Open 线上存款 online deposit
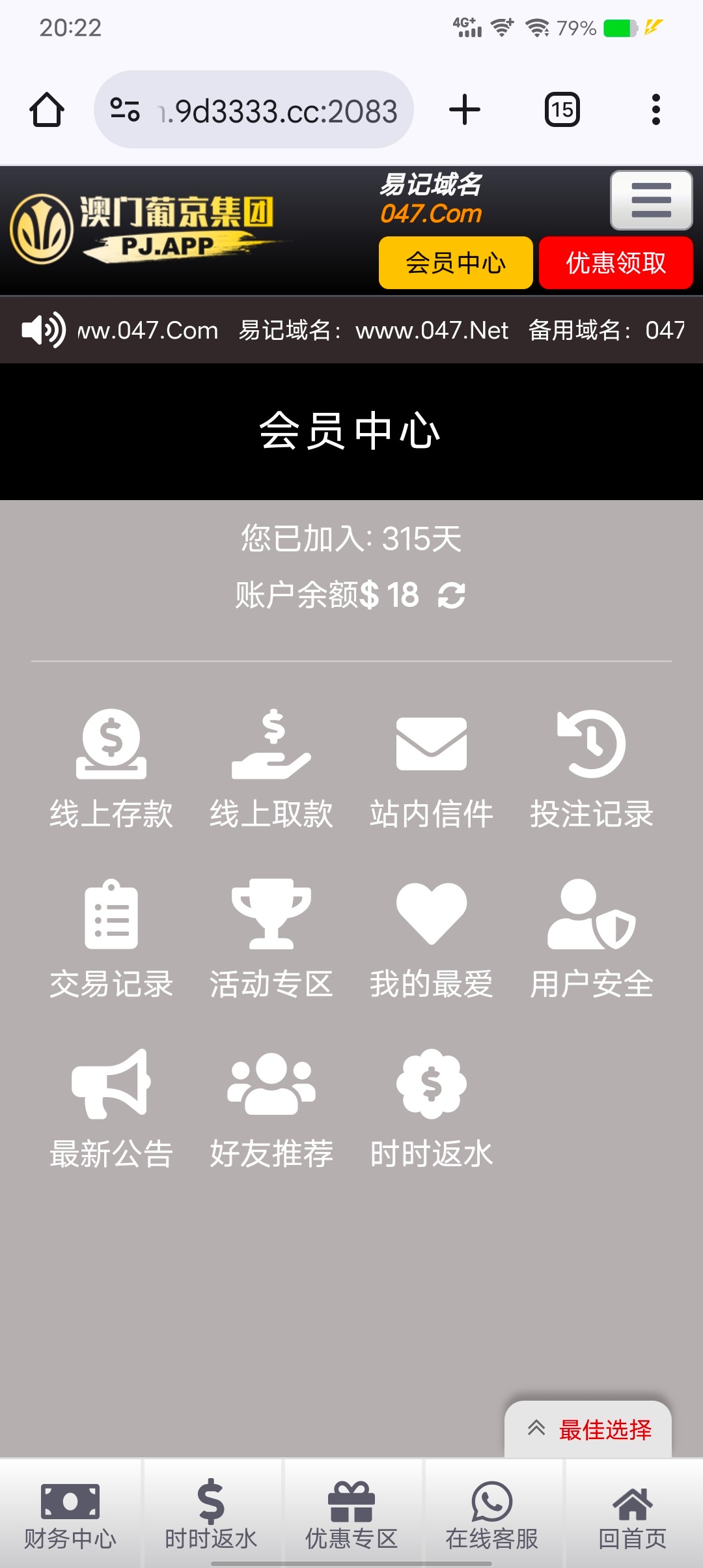703x1568 pixels. [x=111, y=770]
